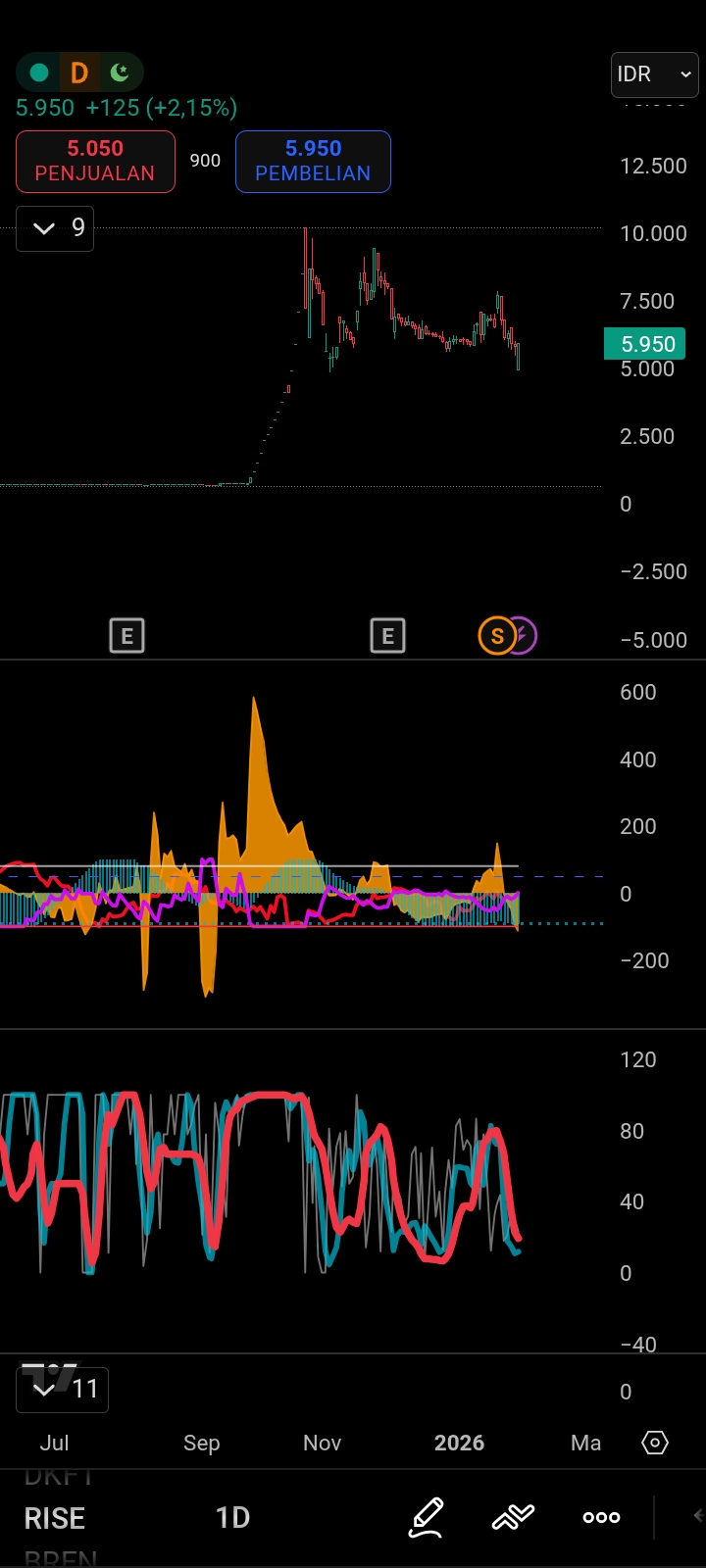This screenshot has height=1568, width=706.
Task: Tap the earnings E marker near Aug
Action: pos(126,636)
